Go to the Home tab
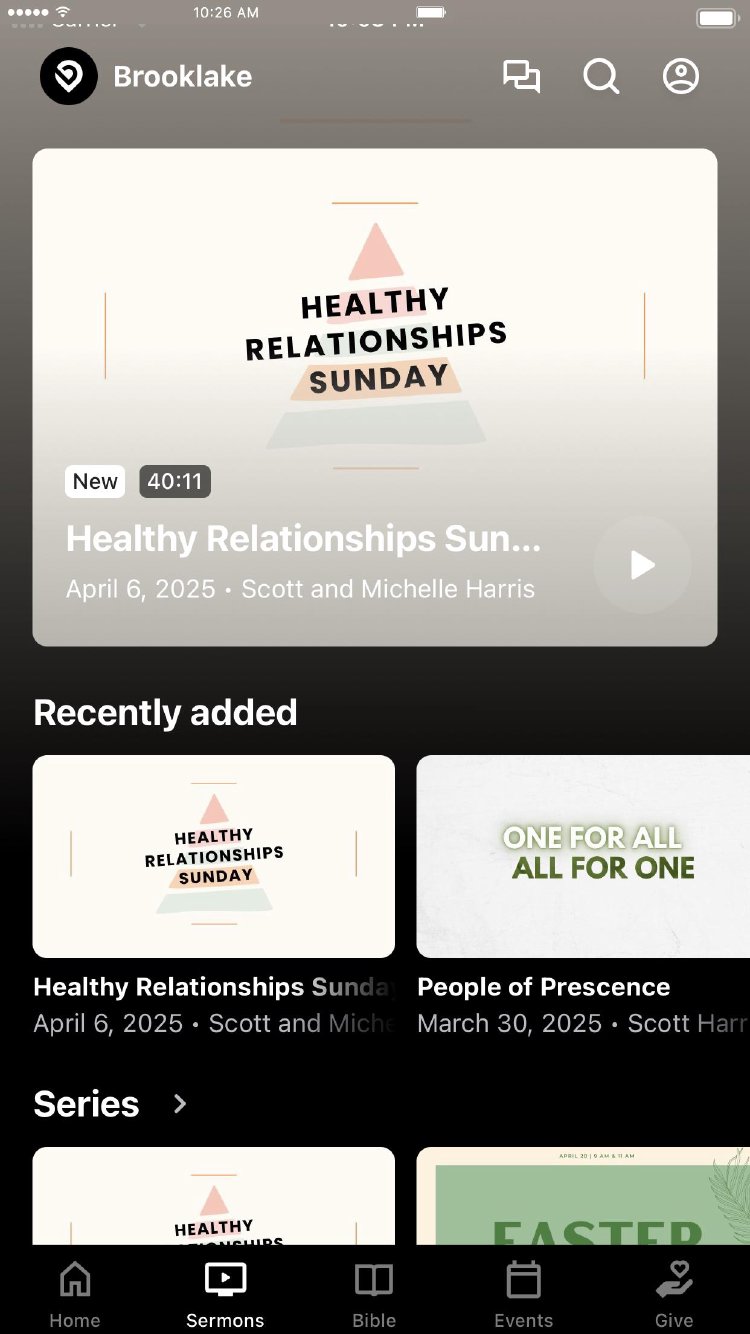The image size is (750, 1334). click(x=75, y=1293)
